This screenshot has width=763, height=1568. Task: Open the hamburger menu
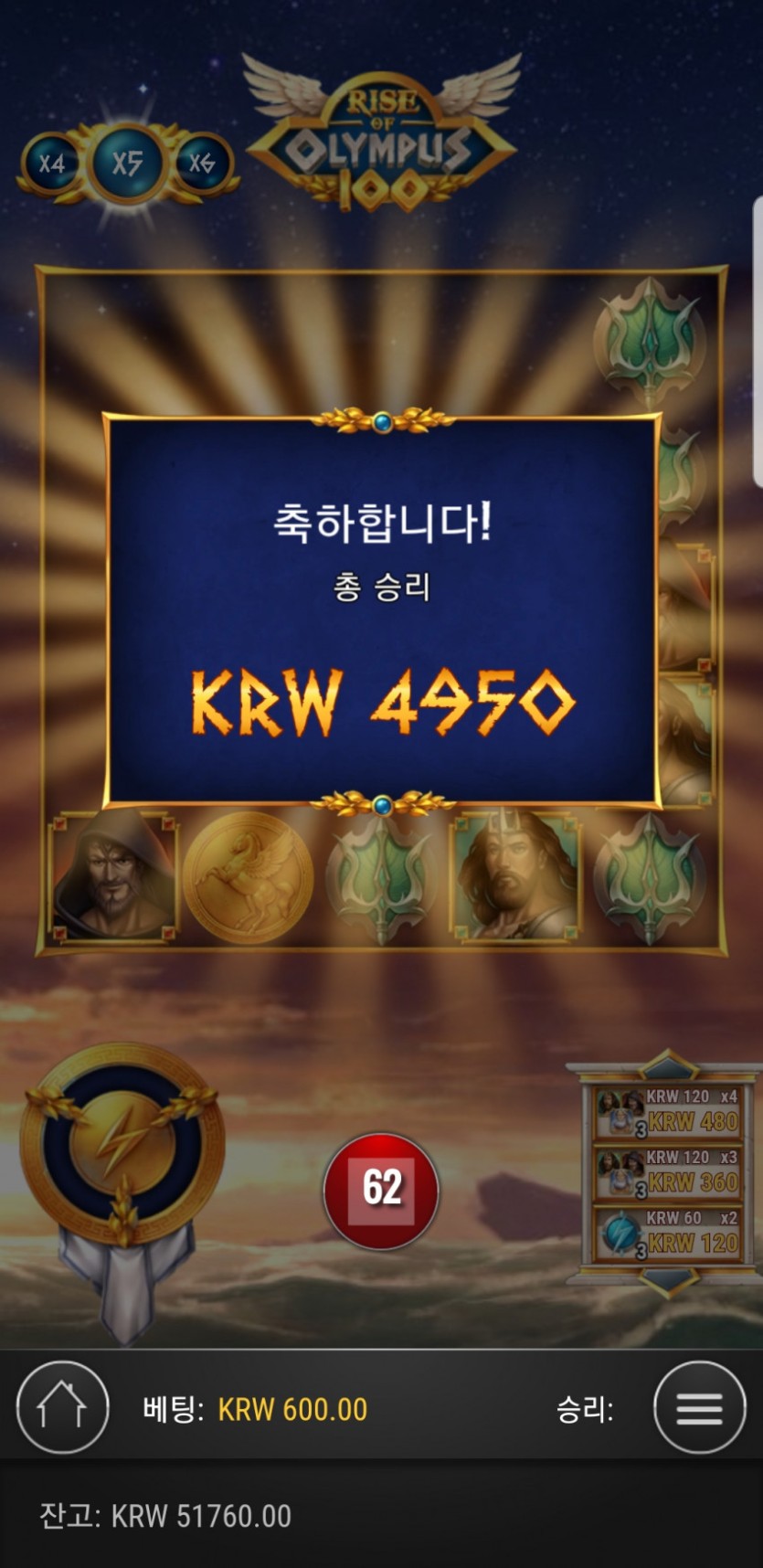(700, 1407)
